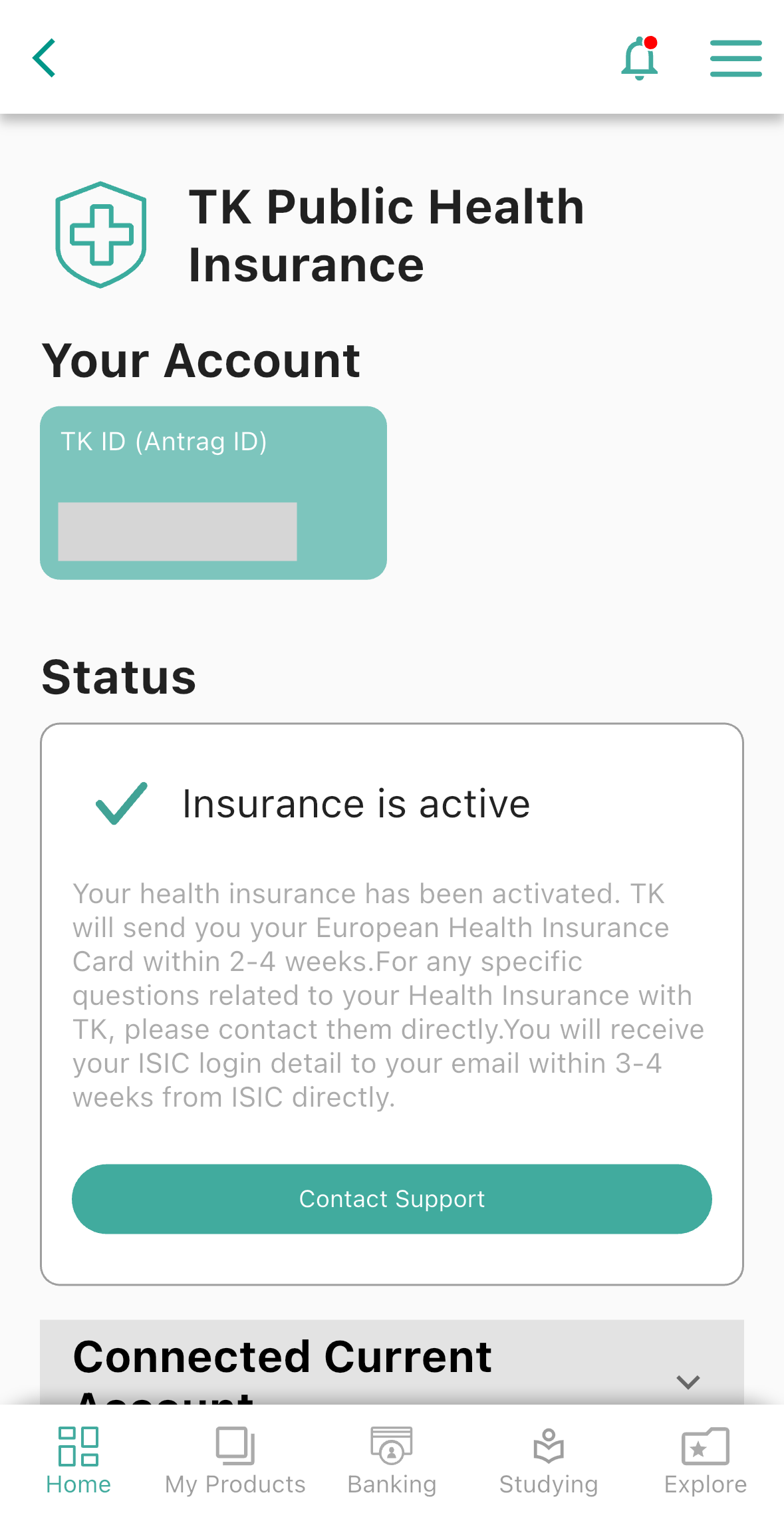Switch to the Home tab

pyautogui.click(x=78, y=1461)
